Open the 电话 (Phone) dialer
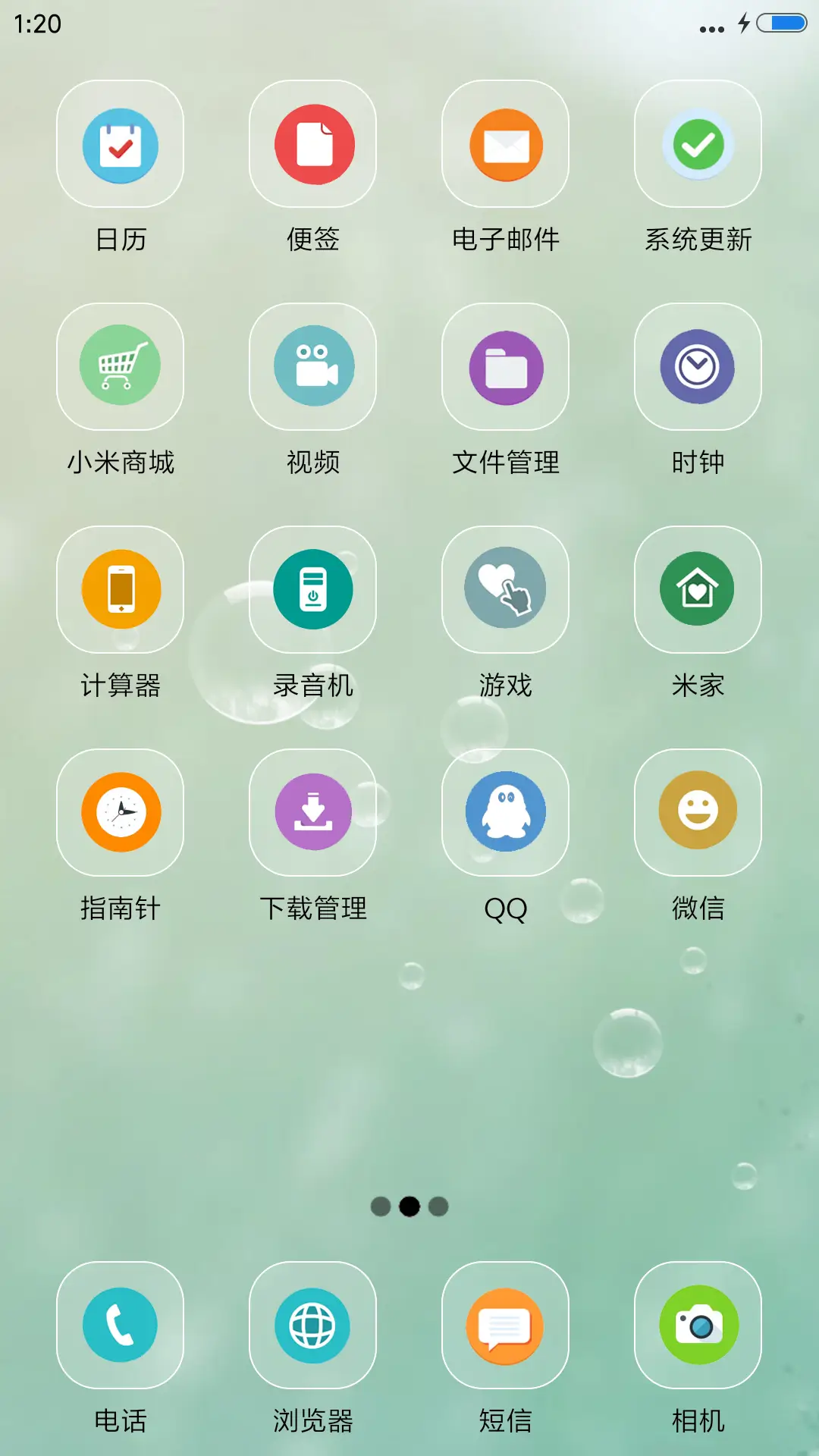 click(120, 1326)
